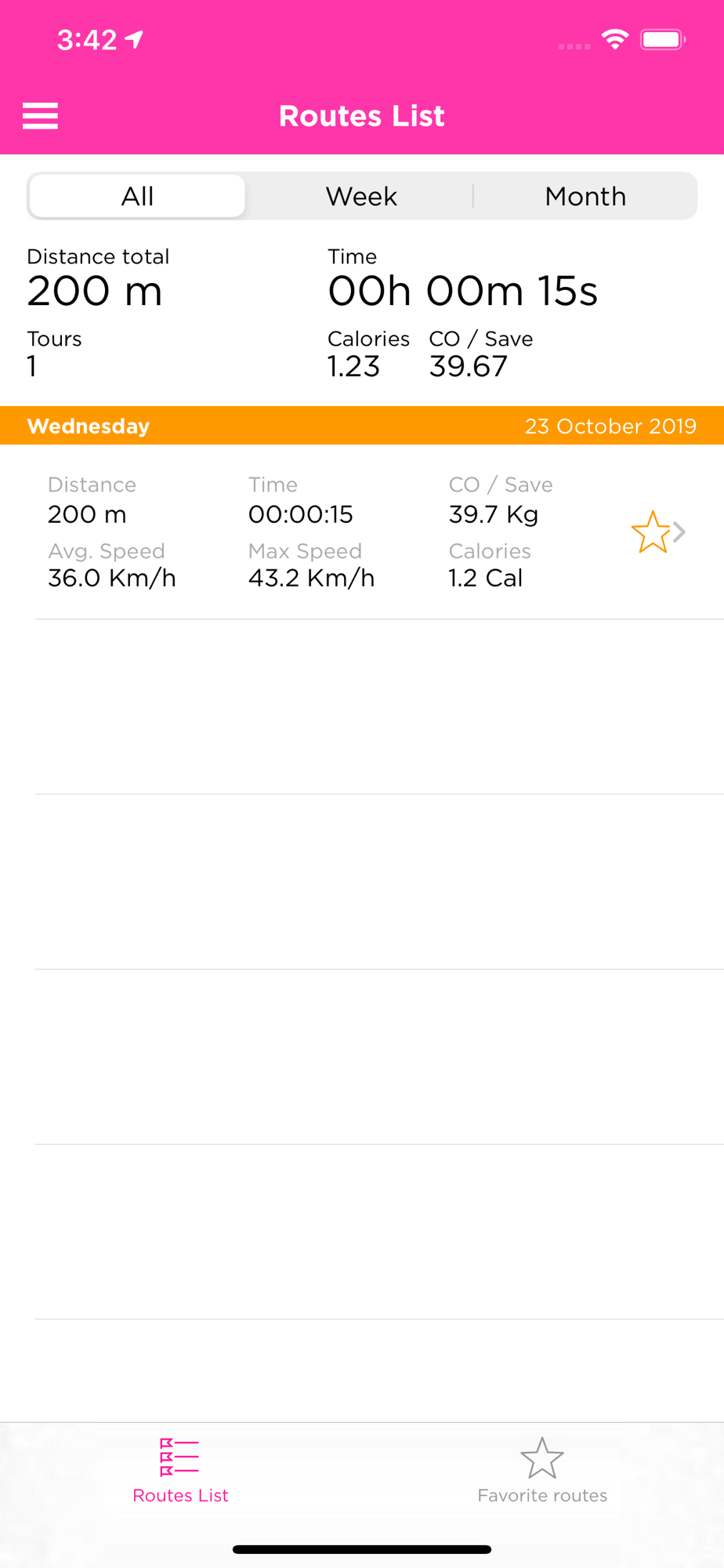Open the 23 October 2019 route details

tap(362, 532)
